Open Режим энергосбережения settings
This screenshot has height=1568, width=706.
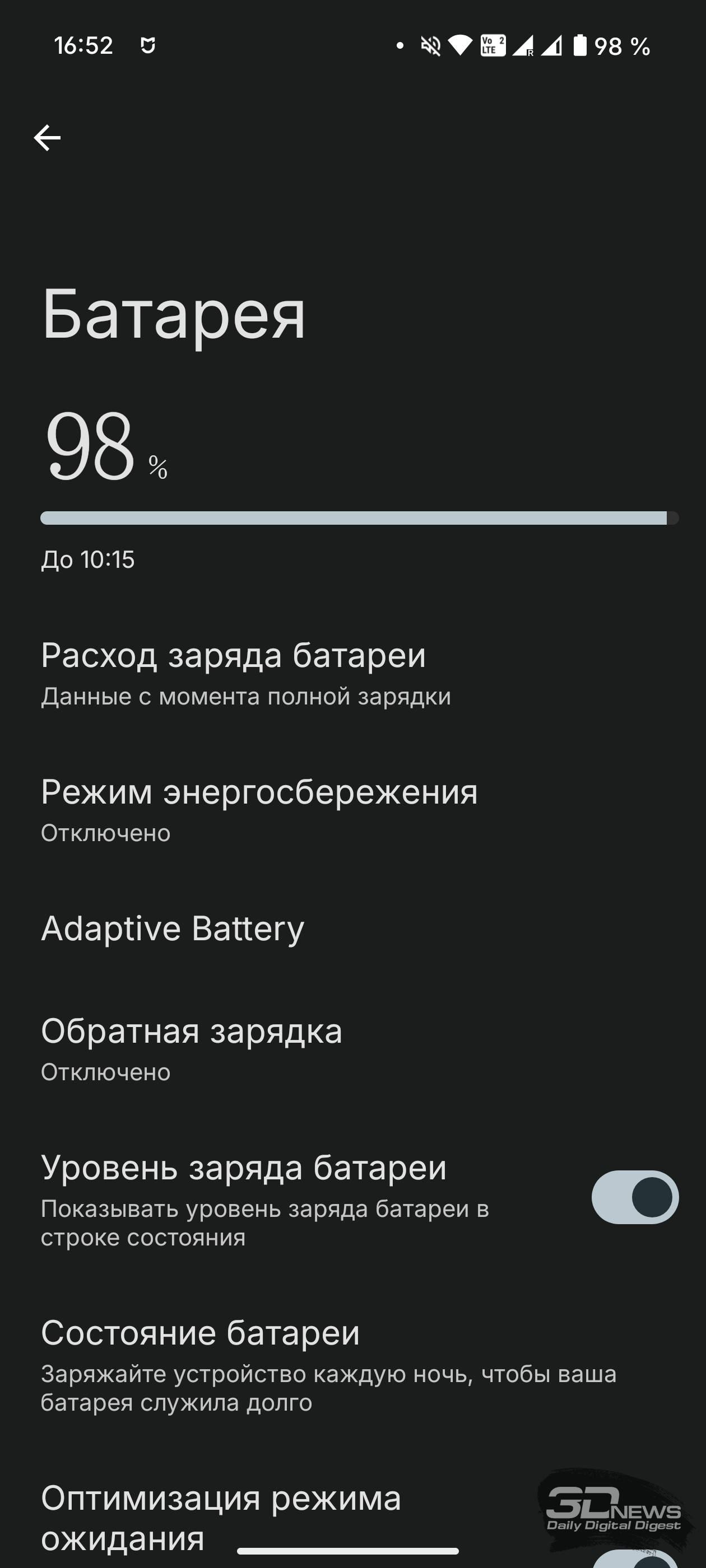pyautogui.click(x=352, y=810)
